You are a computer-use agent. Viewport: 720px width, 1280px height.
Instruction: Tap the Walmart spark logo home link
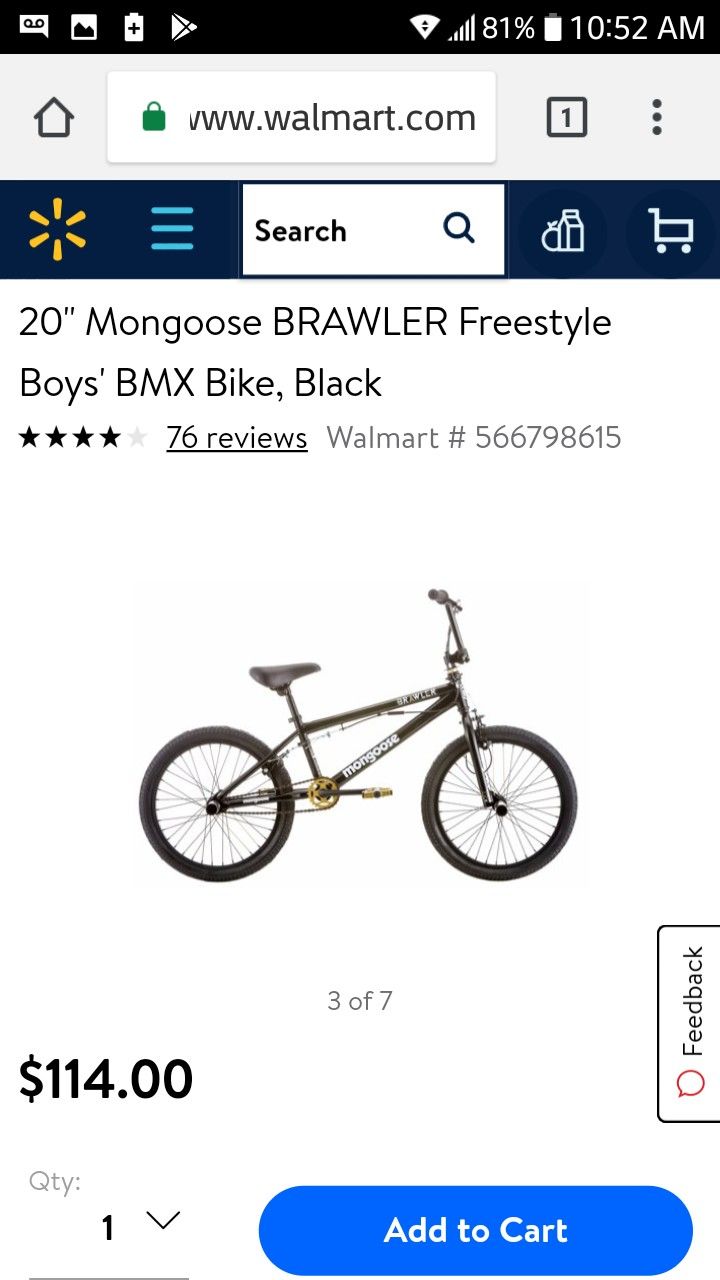pos(57,229)
